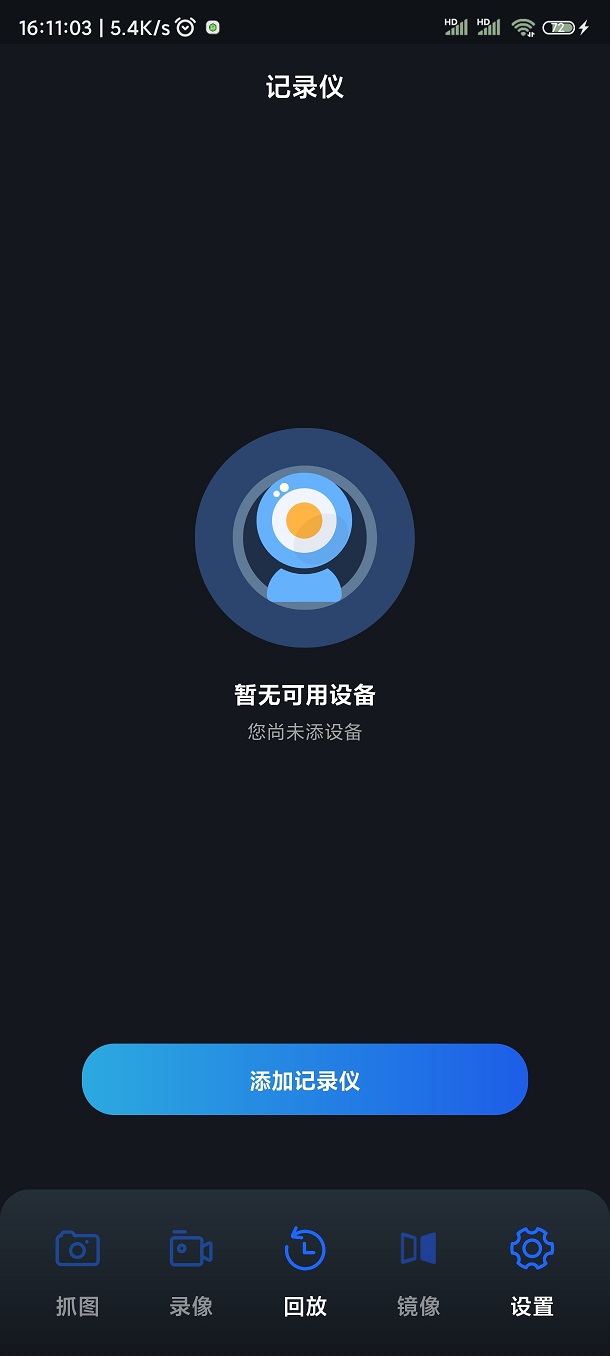Switch to the 录像 recording tab
The width and height of the screenshot is (610, 1356).
pos(191,1271)
